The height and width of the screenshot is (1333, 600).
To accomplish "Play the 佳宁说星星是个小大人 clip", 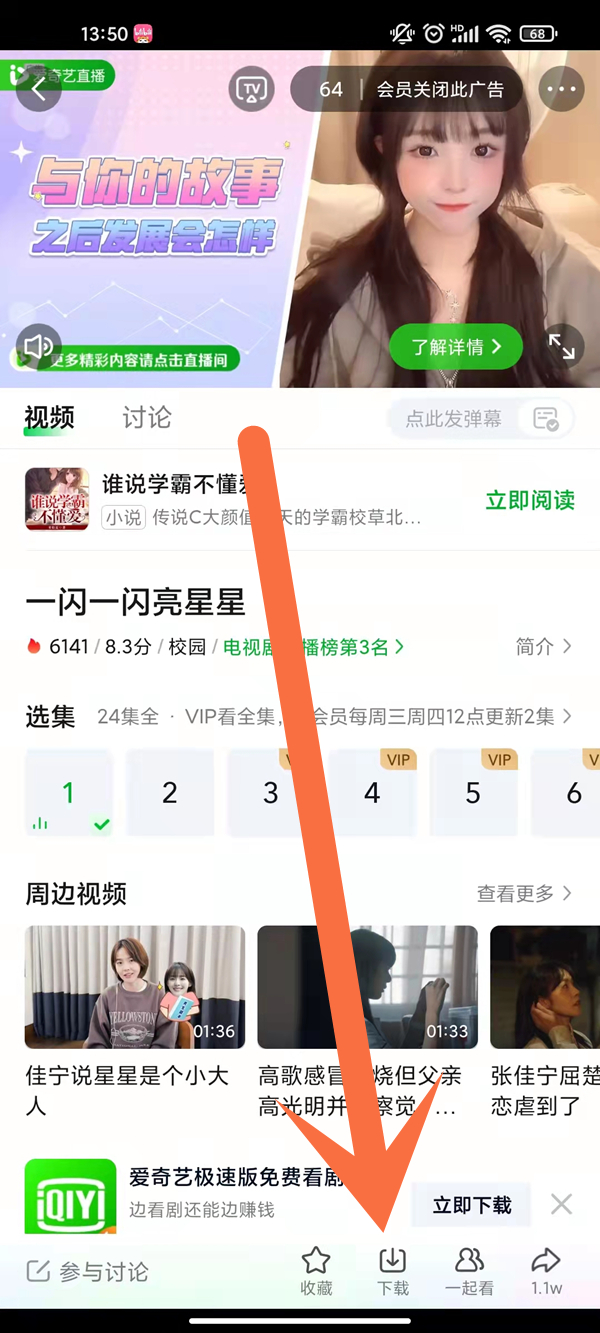I will (x=135, y=986).
